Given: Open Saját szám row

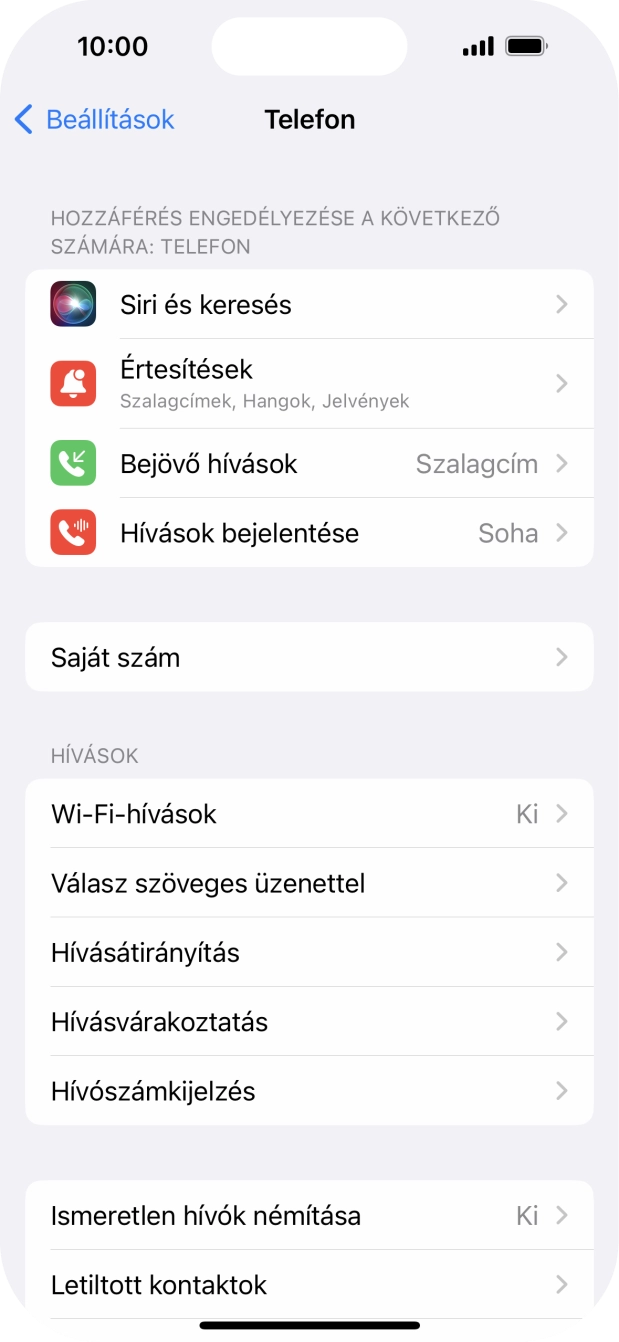Looking at the screenshot, I should point(309,657).
